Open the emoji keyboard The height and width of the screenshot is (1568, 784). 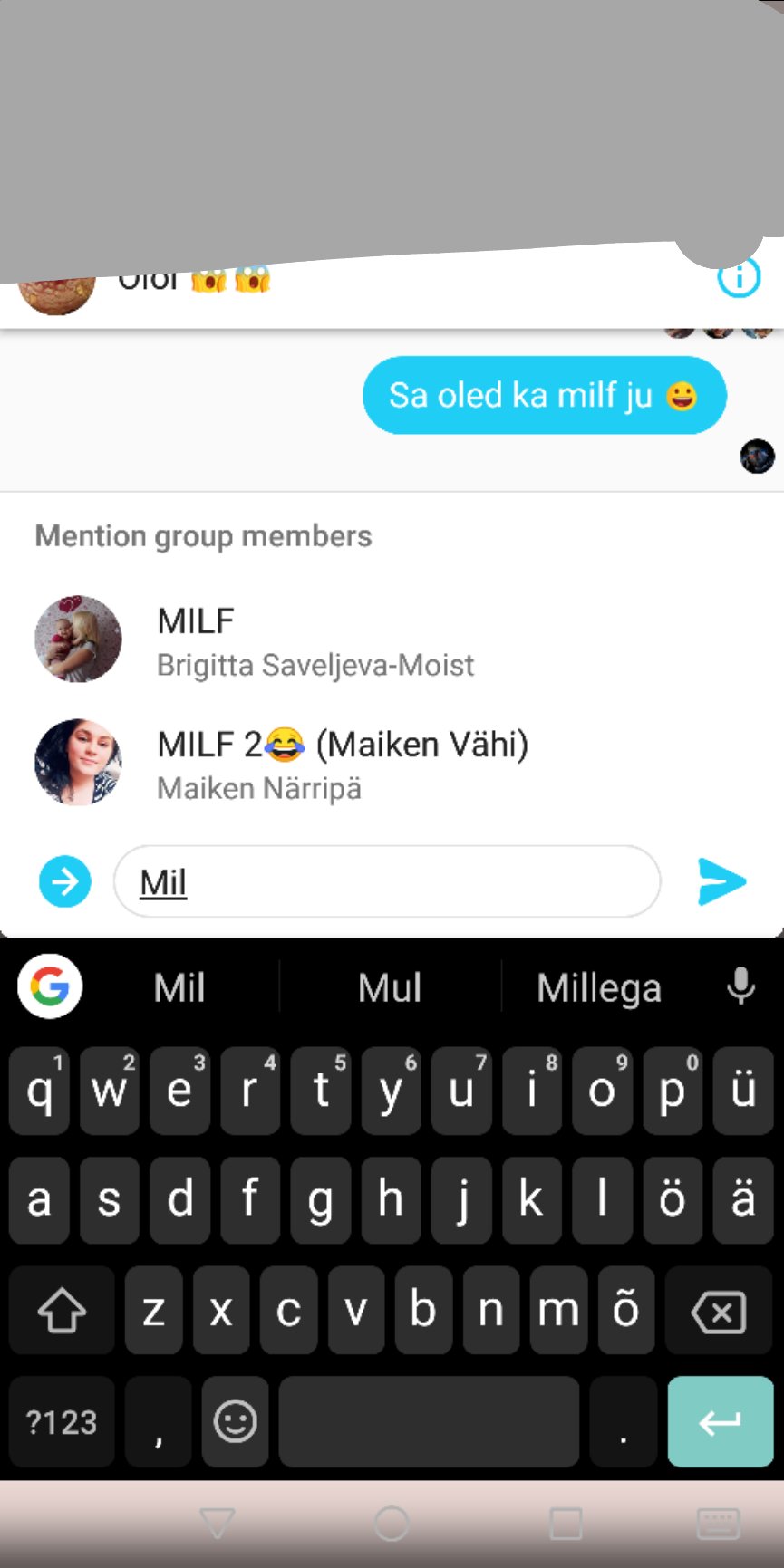[x=236, y=1421]
